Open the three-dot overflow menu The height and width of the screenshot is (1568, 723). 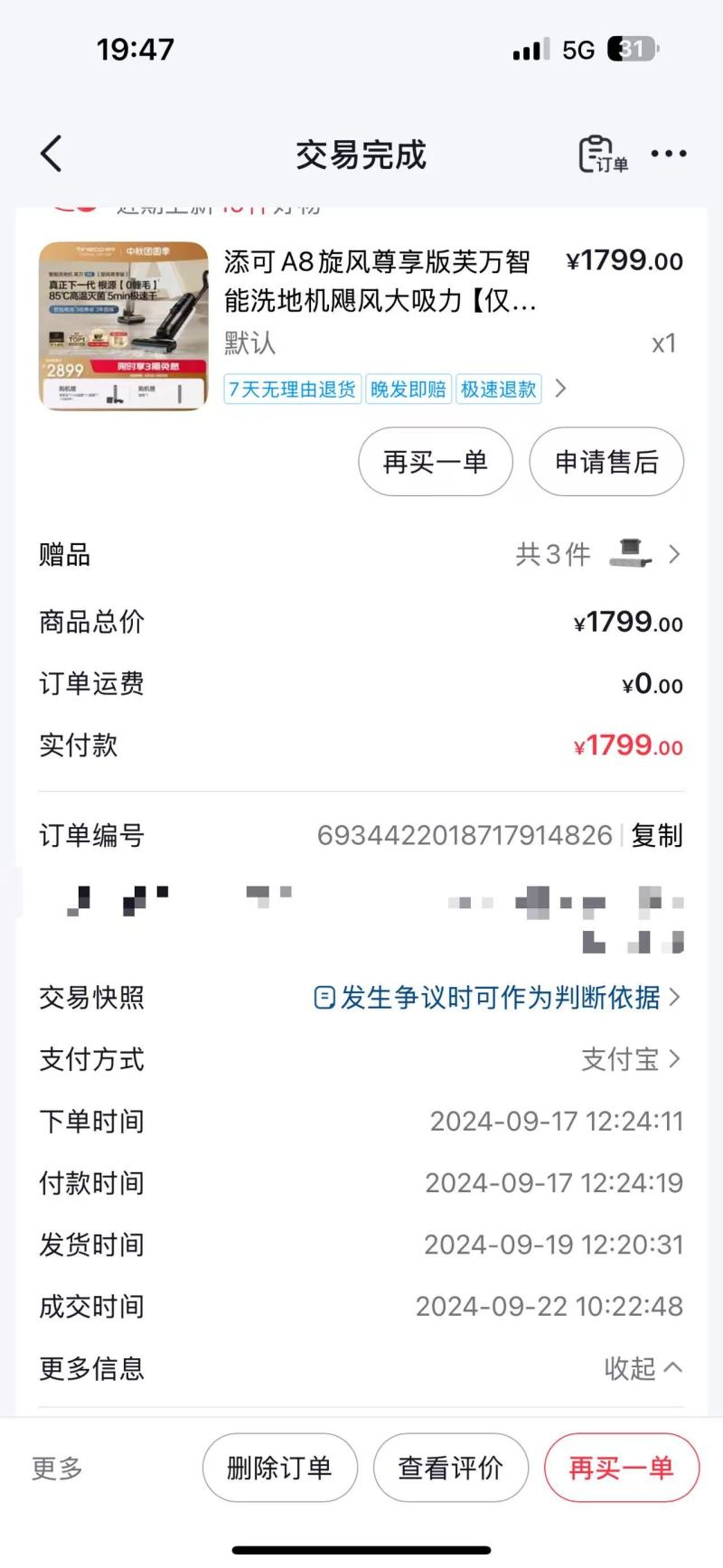pos(668,154)
